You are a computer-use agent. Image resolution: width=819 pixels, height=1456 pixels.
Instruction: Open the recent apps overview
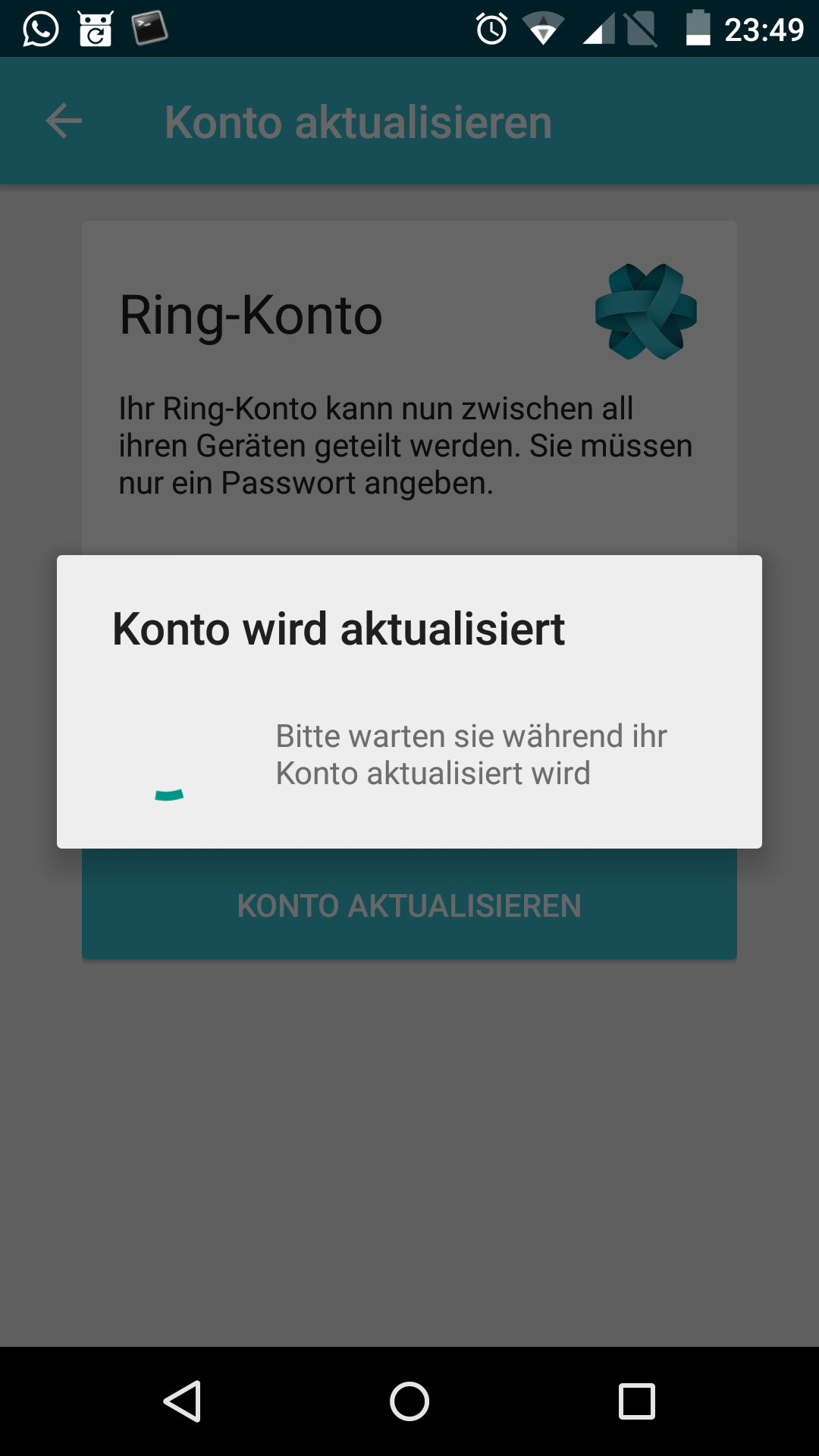(x=637, y=1401)
